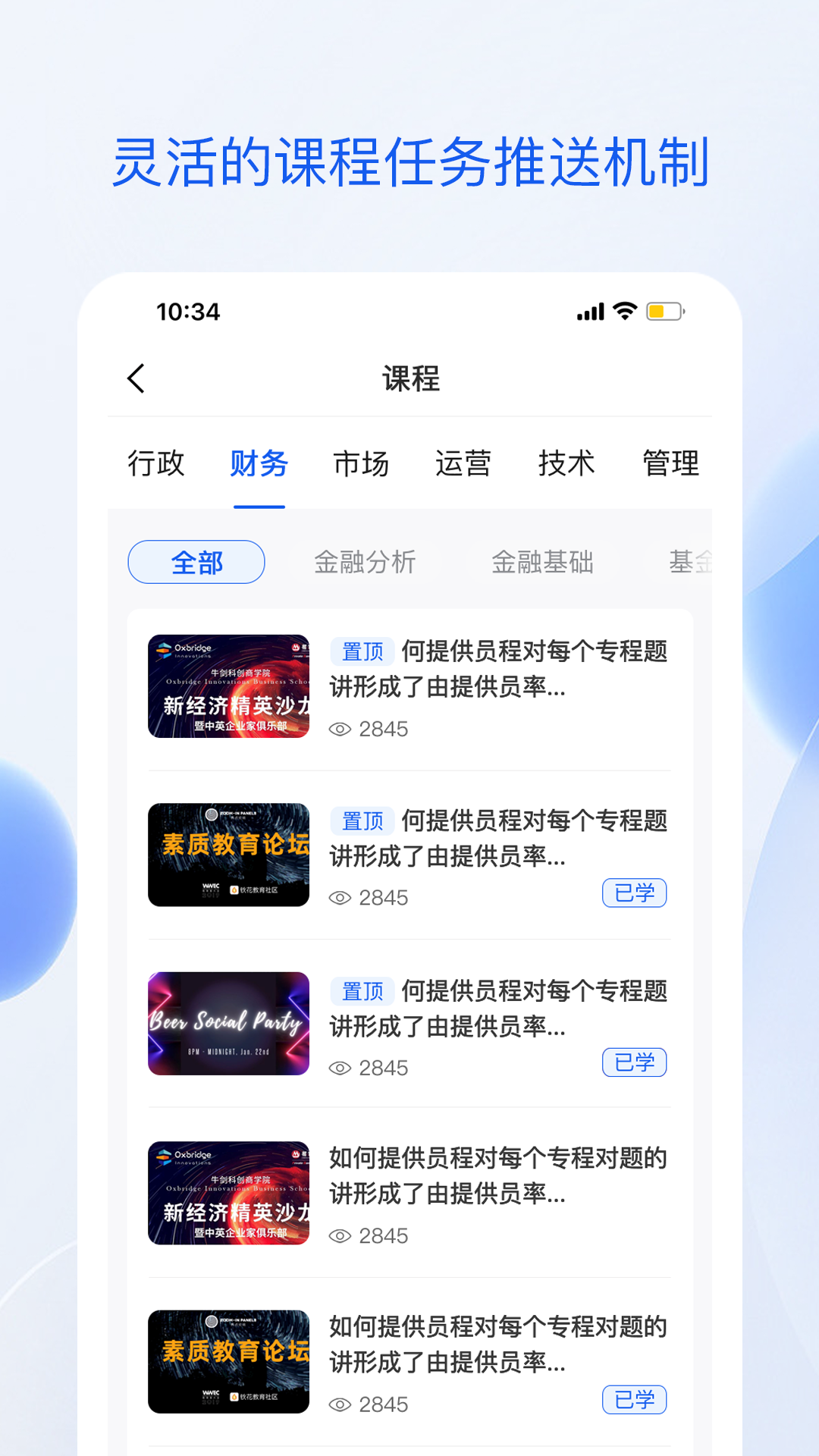Open the 新经济精英沙龙 course thumbnail
Viewport: 819px width, 1456px height.
click(x=228, y=686)
